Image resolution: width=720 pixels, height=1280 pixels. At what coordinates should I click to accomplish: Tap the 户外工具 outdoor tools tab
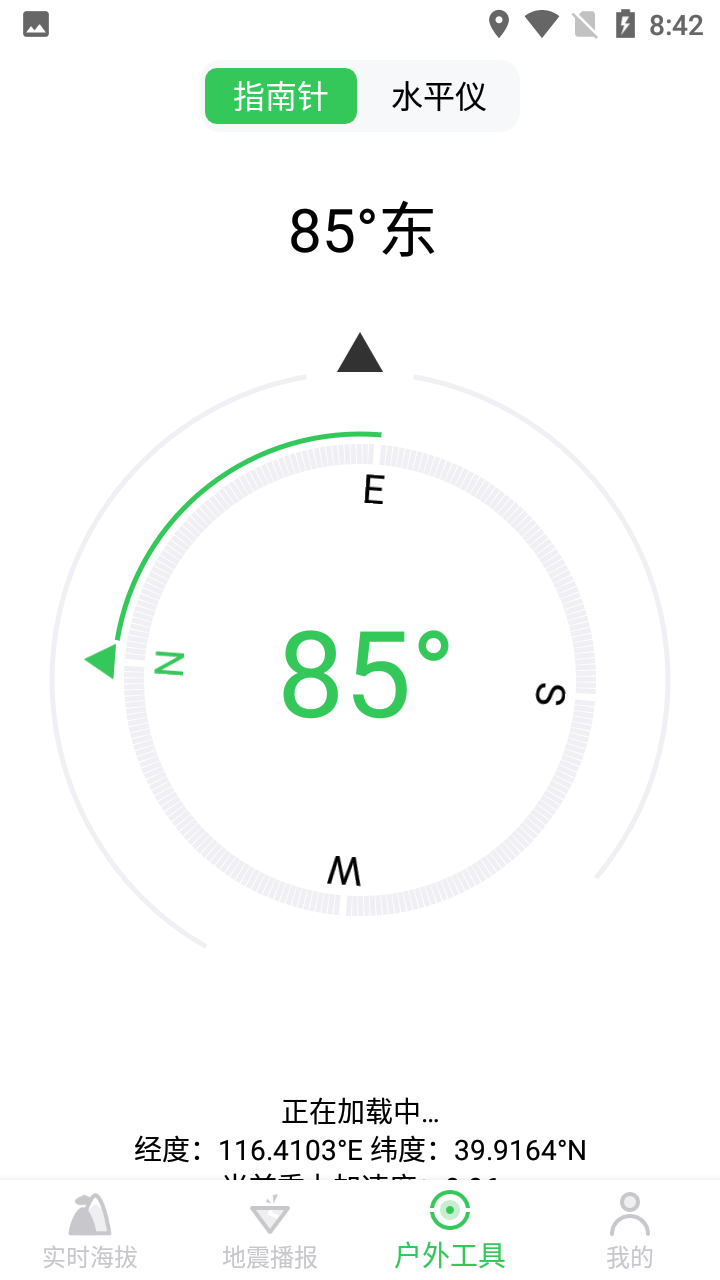[450, 1231]
